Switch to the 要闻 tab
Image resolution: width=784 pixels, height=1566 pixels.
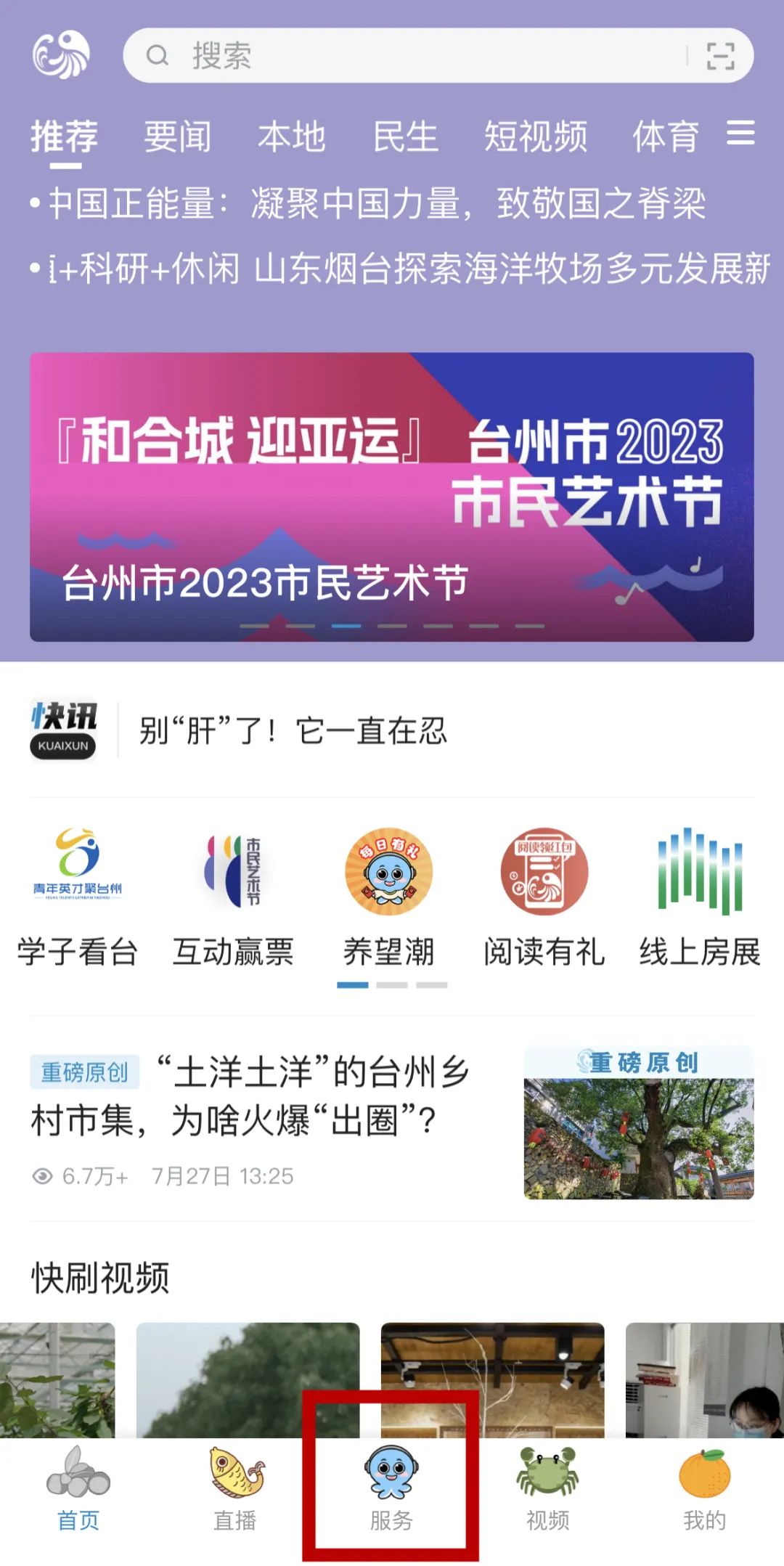177,136
